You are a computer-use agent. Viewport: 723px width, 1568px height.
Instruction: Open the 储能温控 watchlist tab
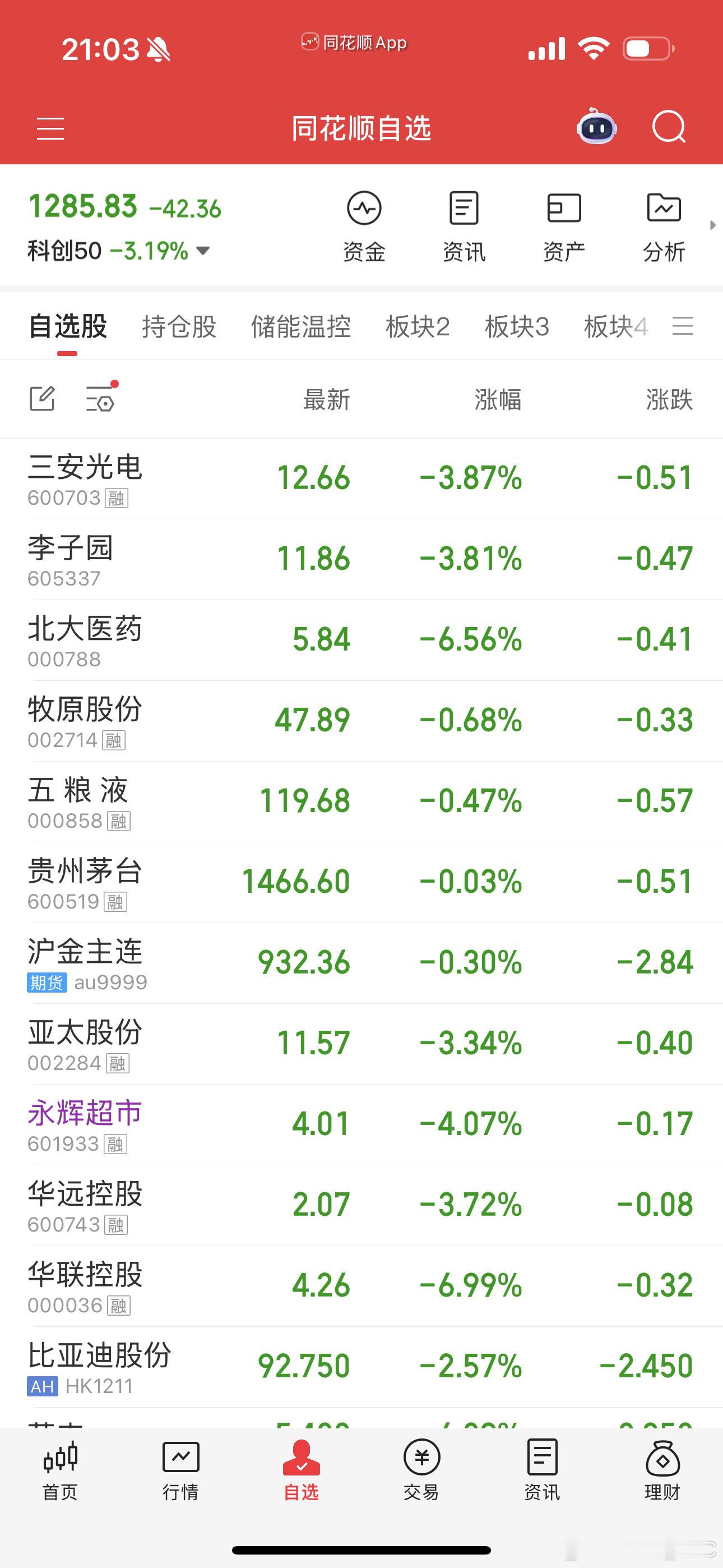point(300,327)
